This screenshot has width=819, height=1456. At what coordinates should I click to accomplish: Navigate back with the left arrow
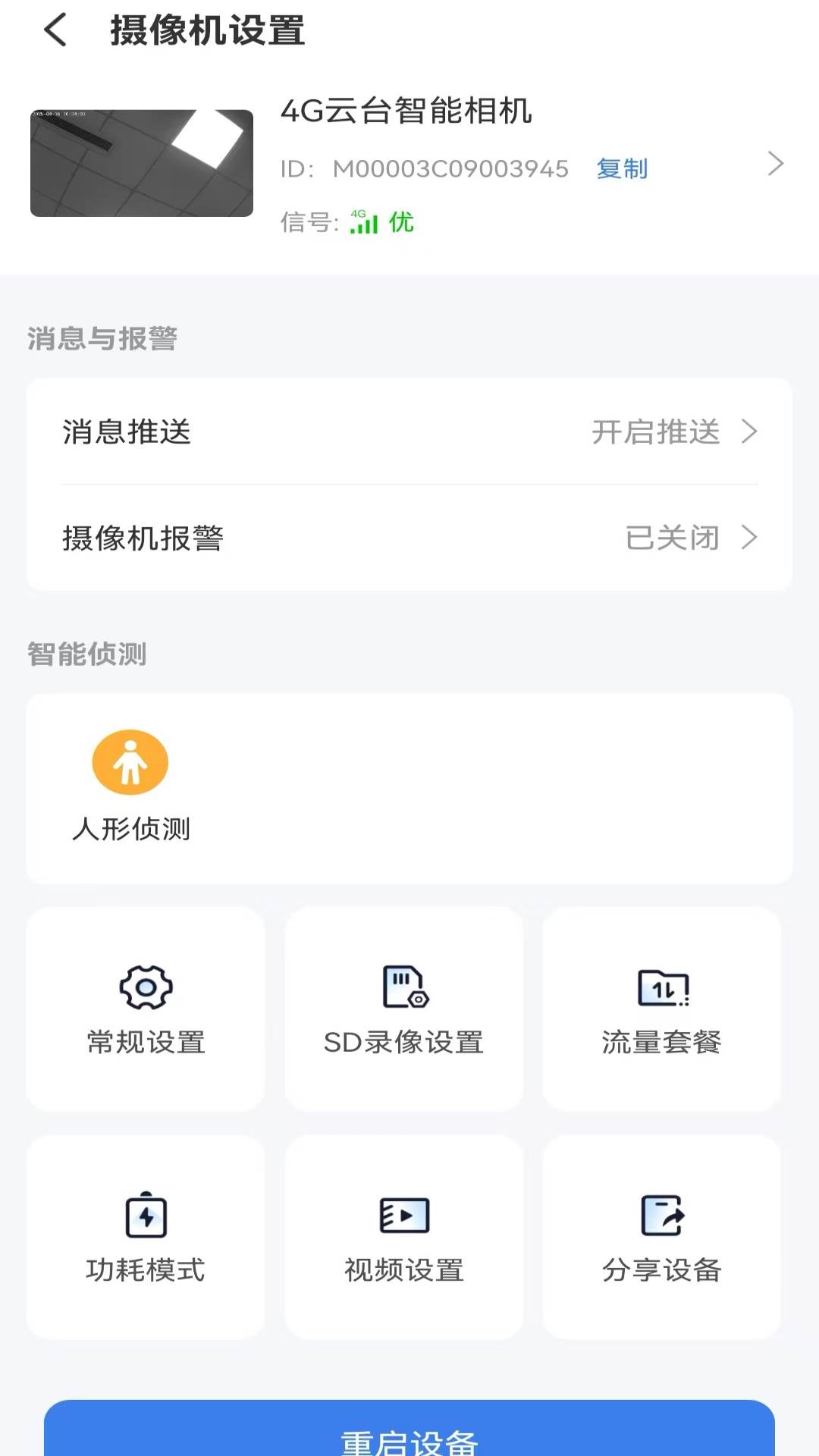coord(53,32)
